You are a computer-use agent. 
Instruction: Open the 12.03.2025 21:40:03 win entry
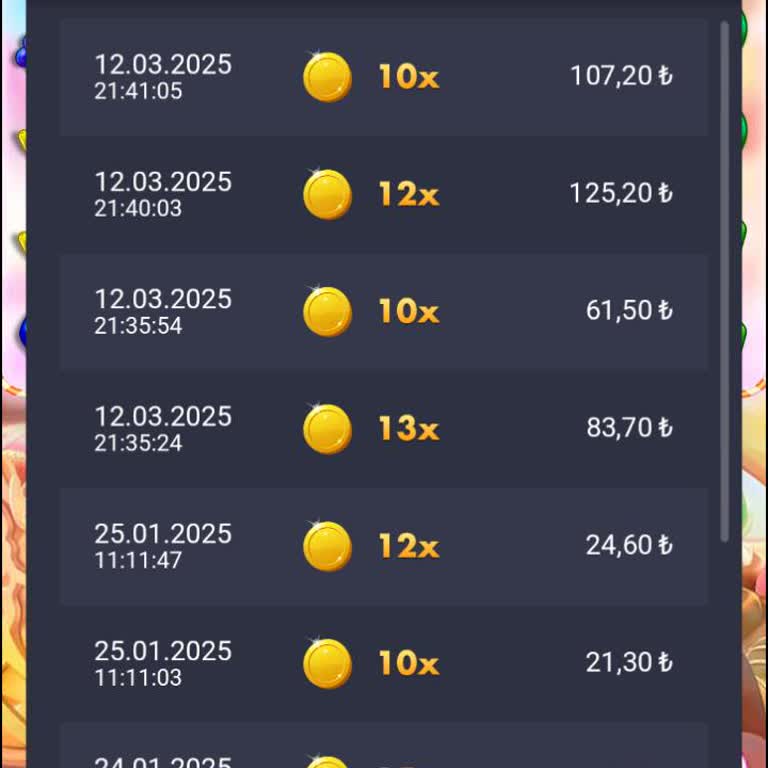pos(384,194)
